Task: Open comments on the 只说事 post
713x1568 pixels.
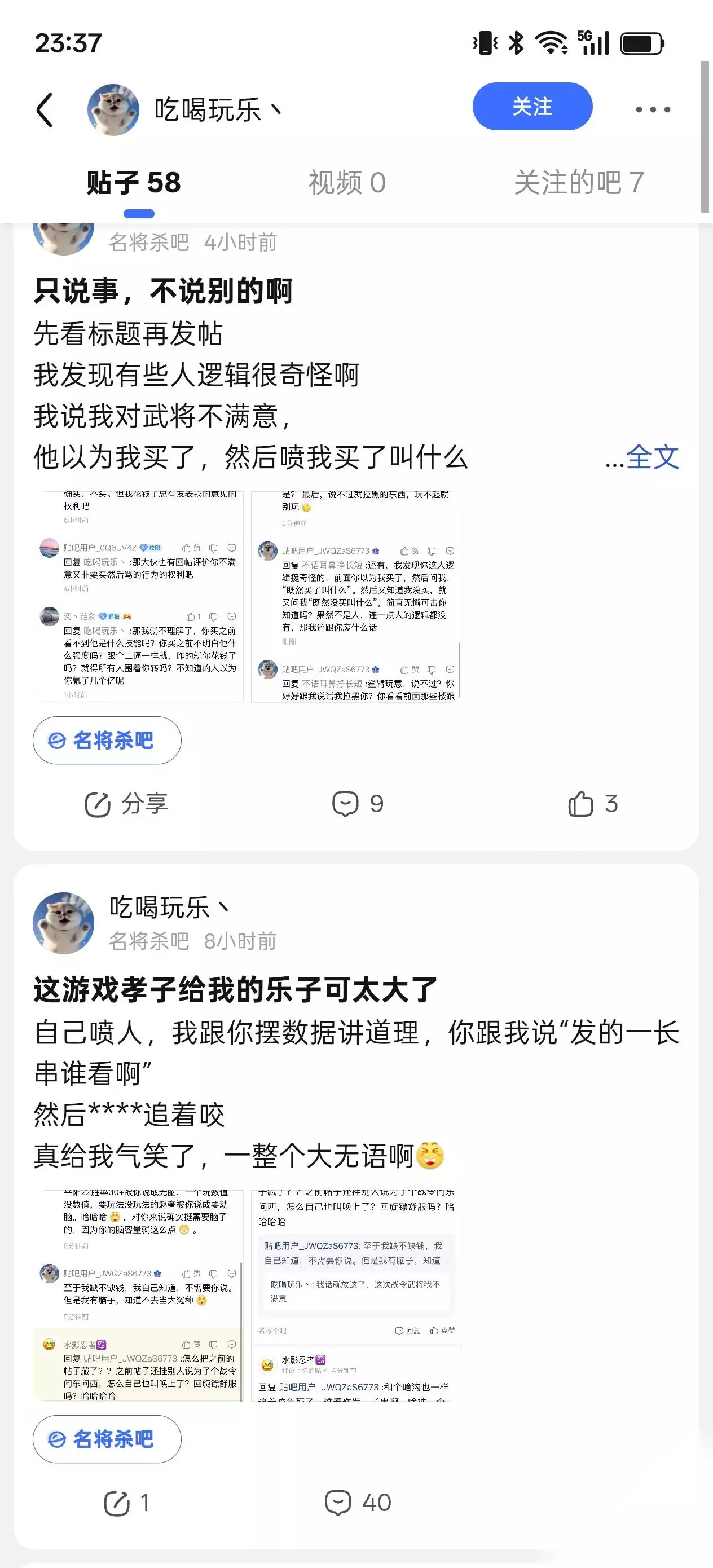Action: 358,804
